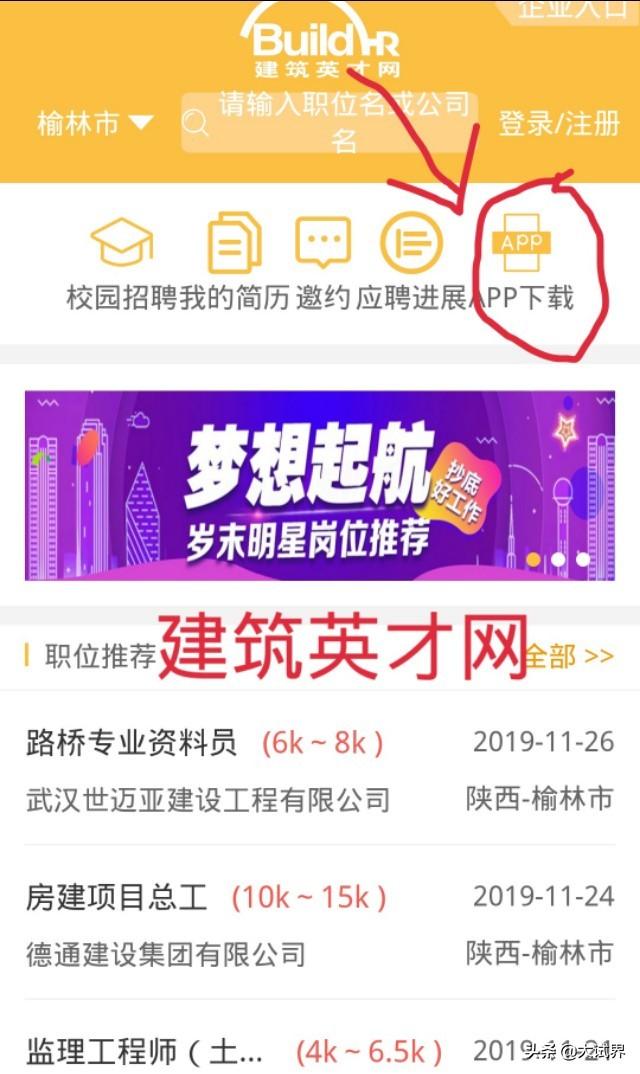Viewport: 640px width, 1074px height.
Task: Tap the job or company search box
Action: tap(330, 123)
